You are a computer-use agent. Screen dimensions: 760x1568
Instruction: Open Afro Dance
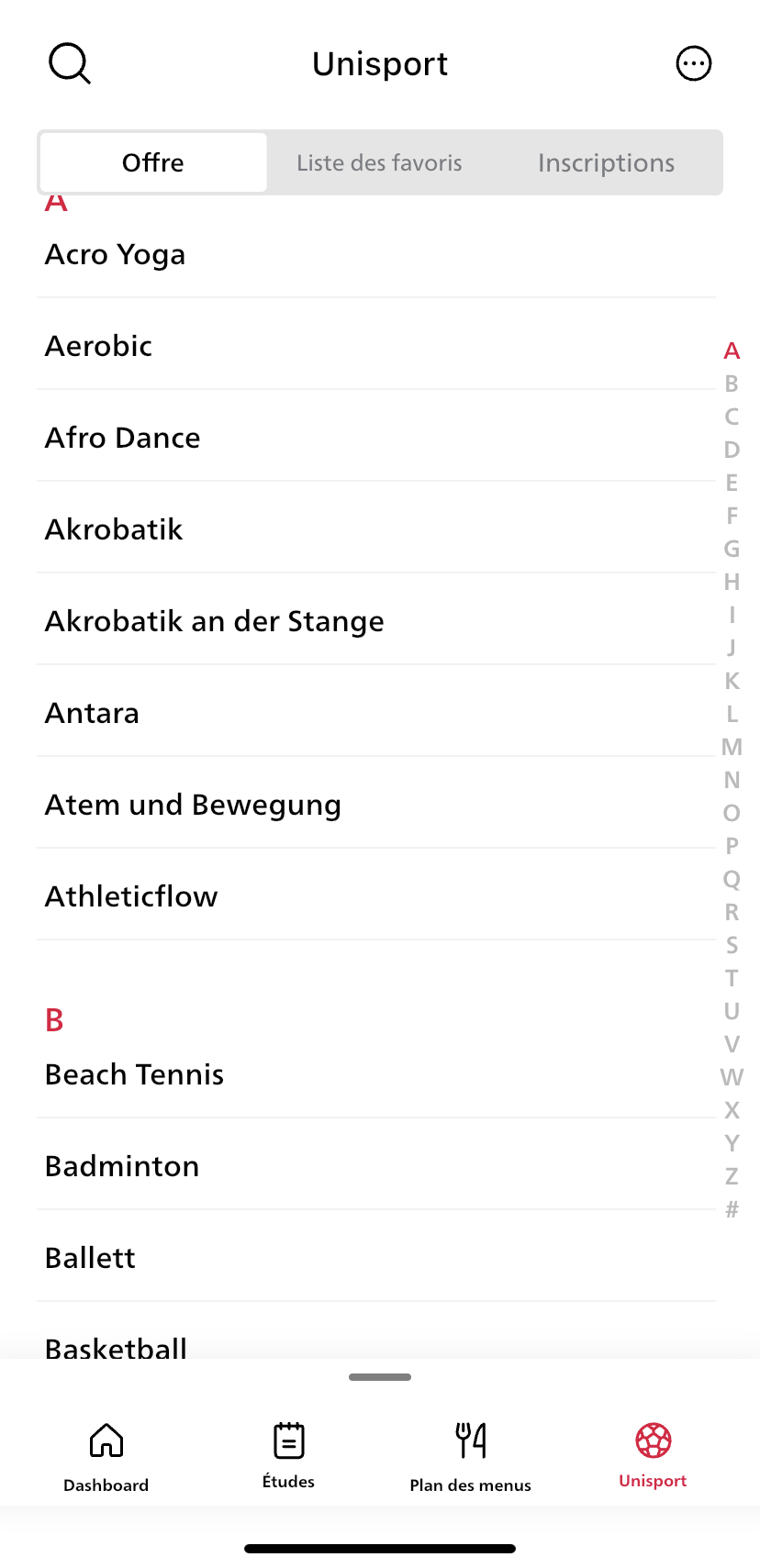(376, 437)
